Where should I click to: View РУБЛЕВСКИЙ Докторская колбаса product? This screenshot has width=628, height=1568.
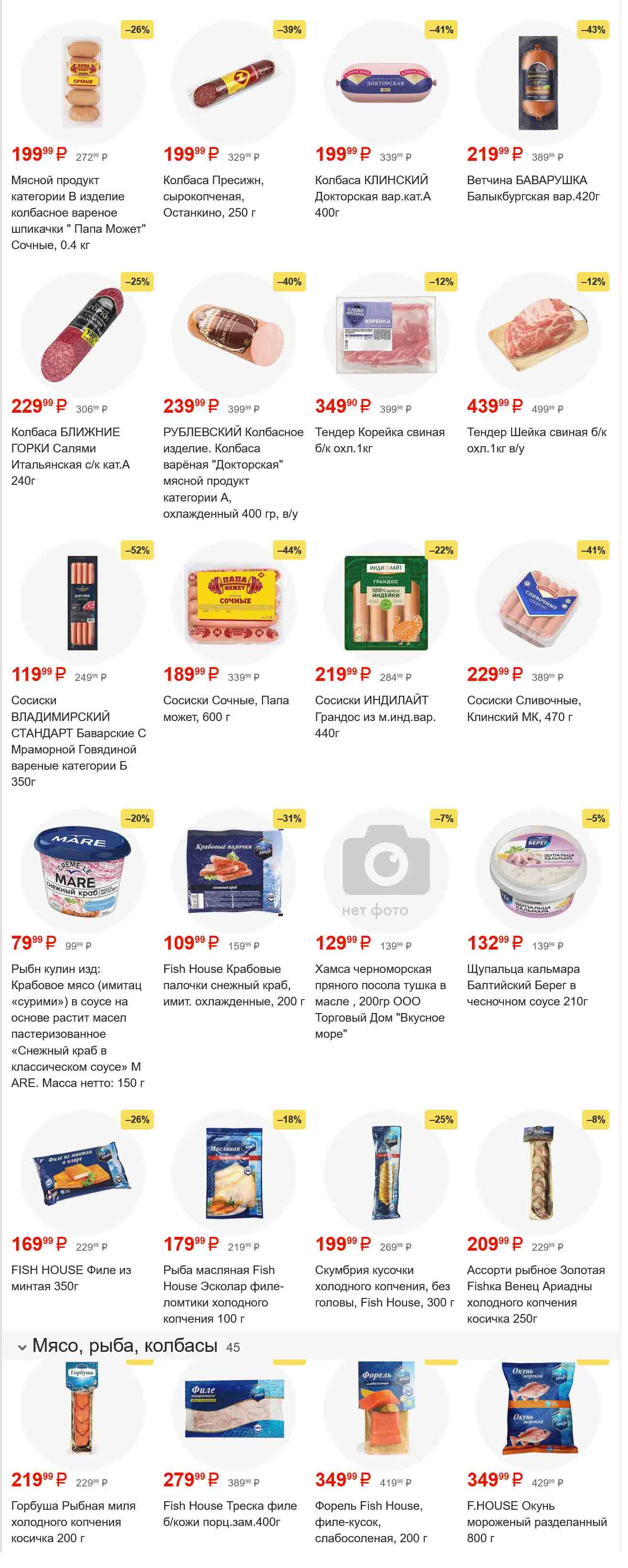pos(234,334)
